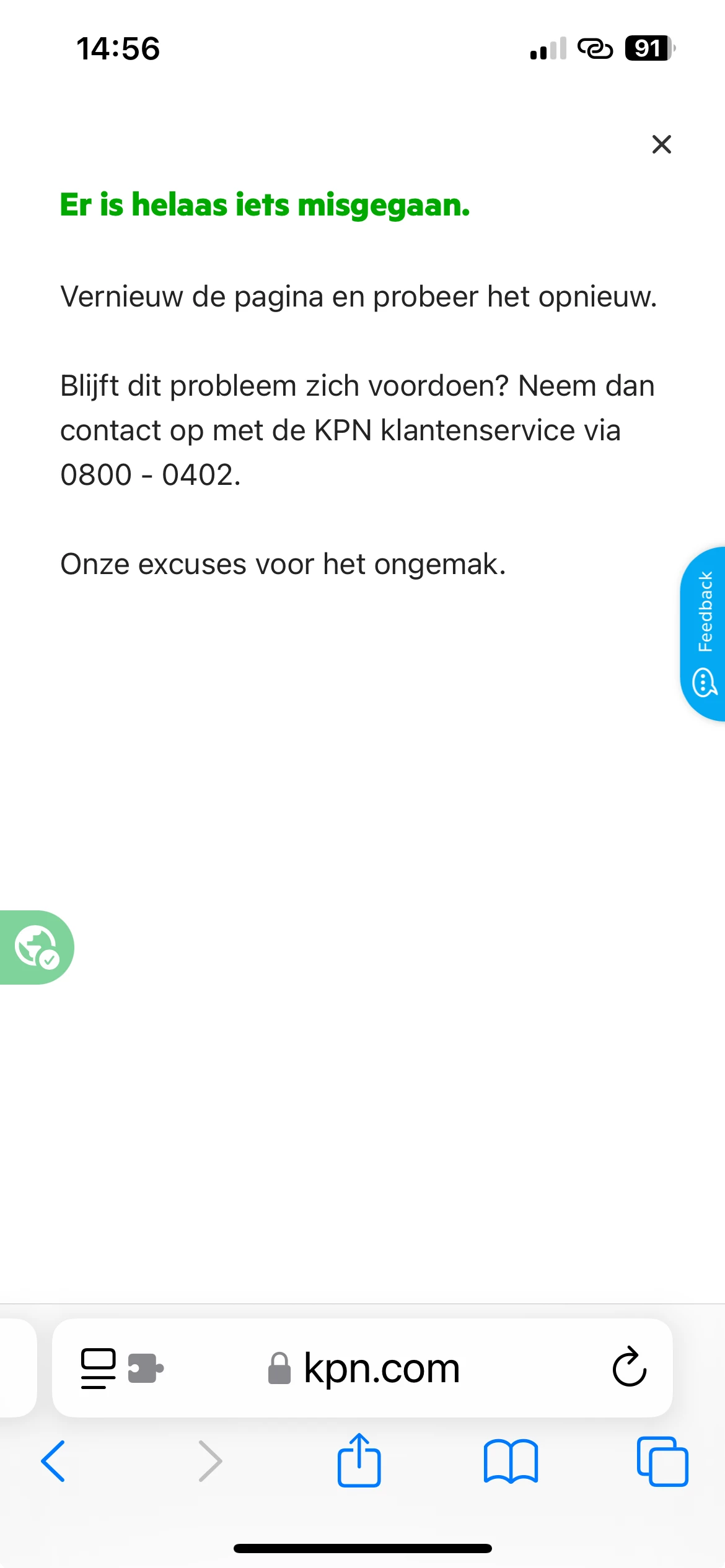Close the error message with the X
Screen dimensions: 725x1568
[661, 144]
